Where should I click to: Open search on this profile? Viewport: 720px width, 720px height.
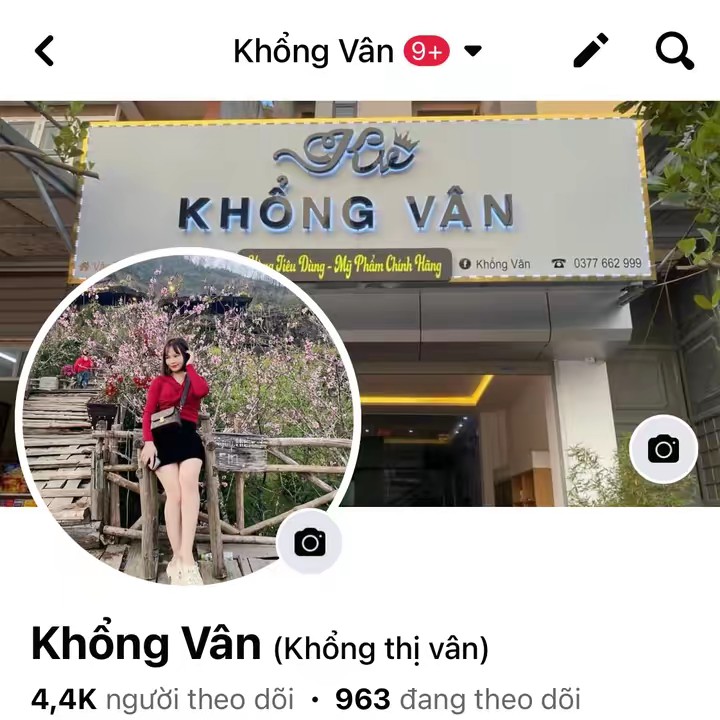pos(675,51)
